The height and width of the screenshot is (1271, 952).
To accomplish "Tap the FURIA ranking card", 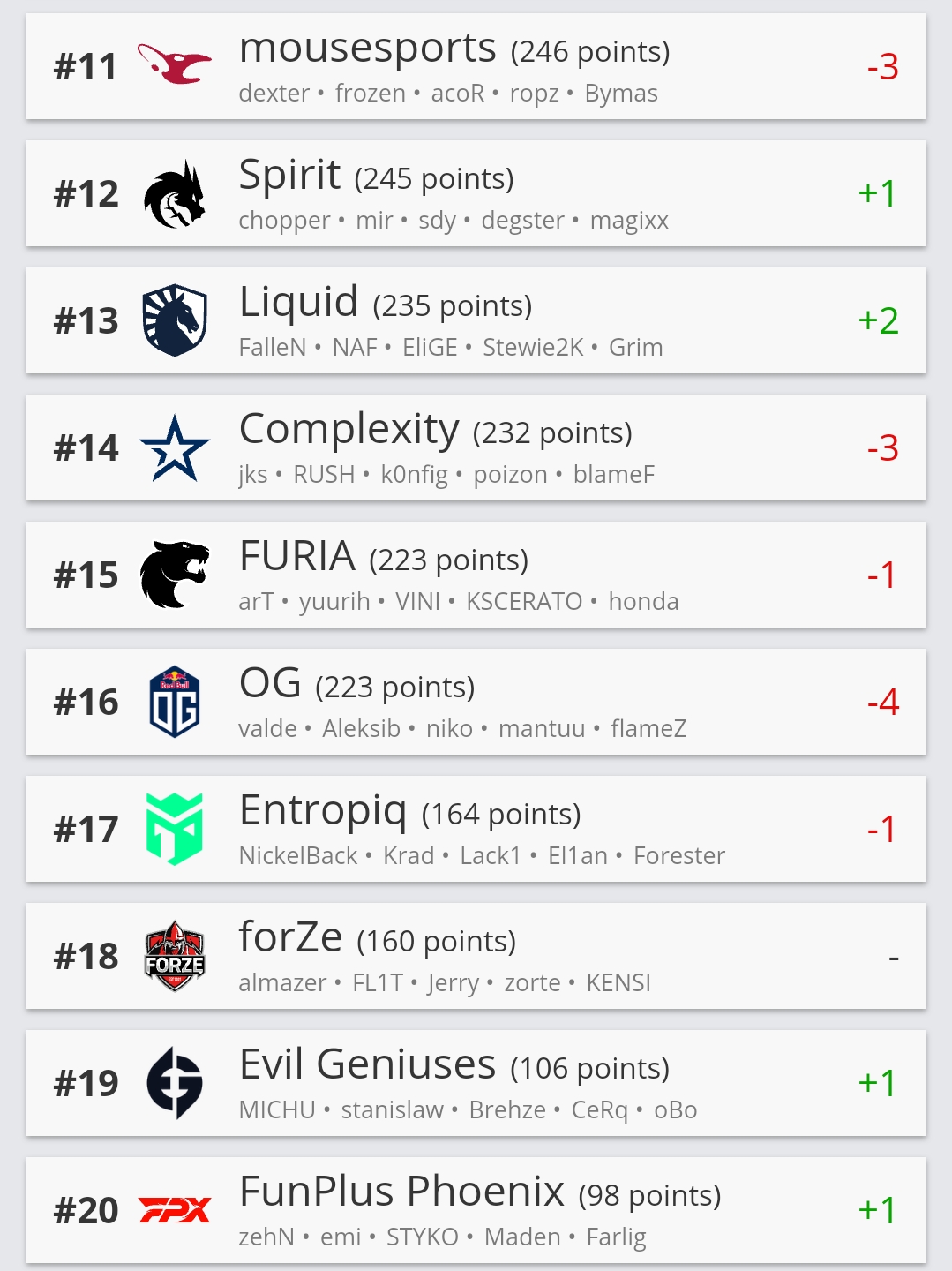I will coord(476,575).
